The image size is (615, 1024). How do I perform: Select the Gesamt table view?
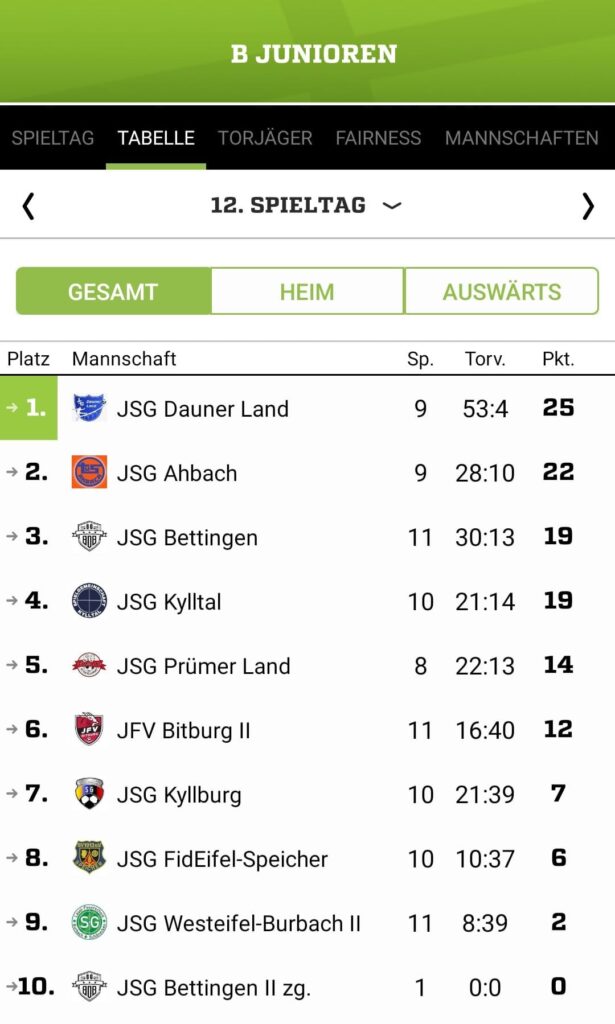coord(114,291)
